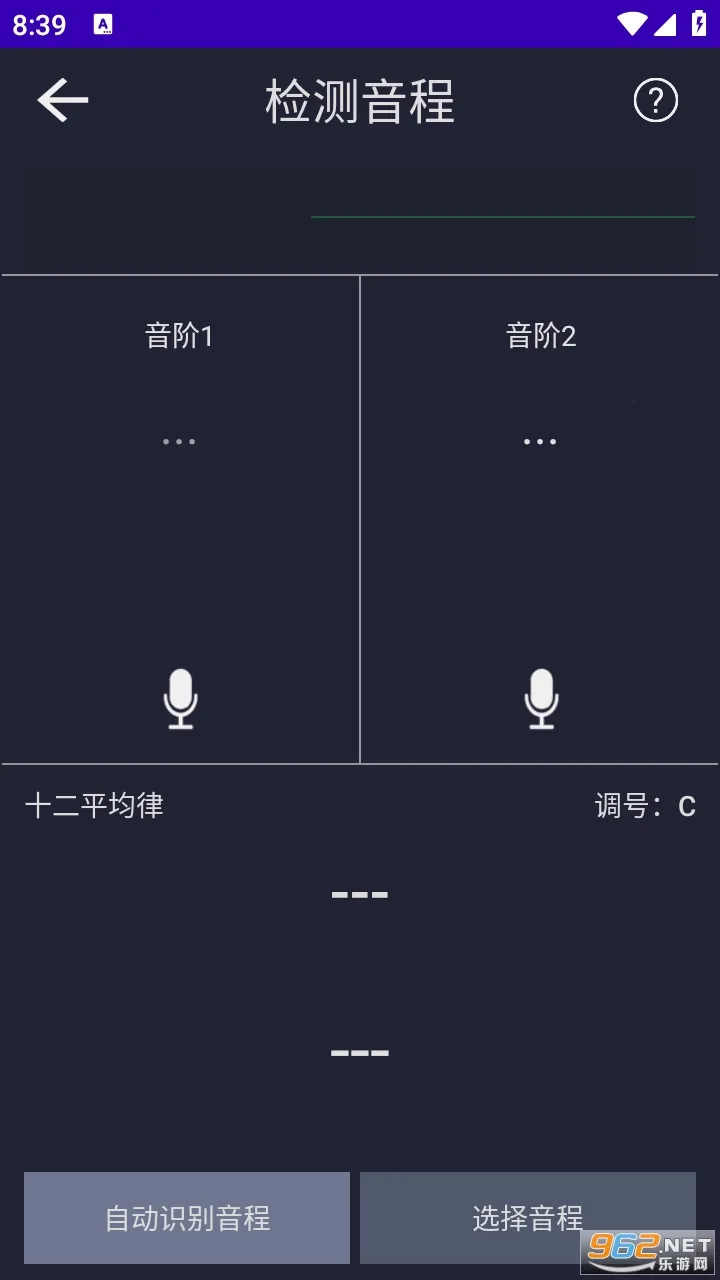The width and height of the screenshot is (720, 1280).
Task: Tap 十二平均律 to change tuning system
Action: [x=93, y=806]
